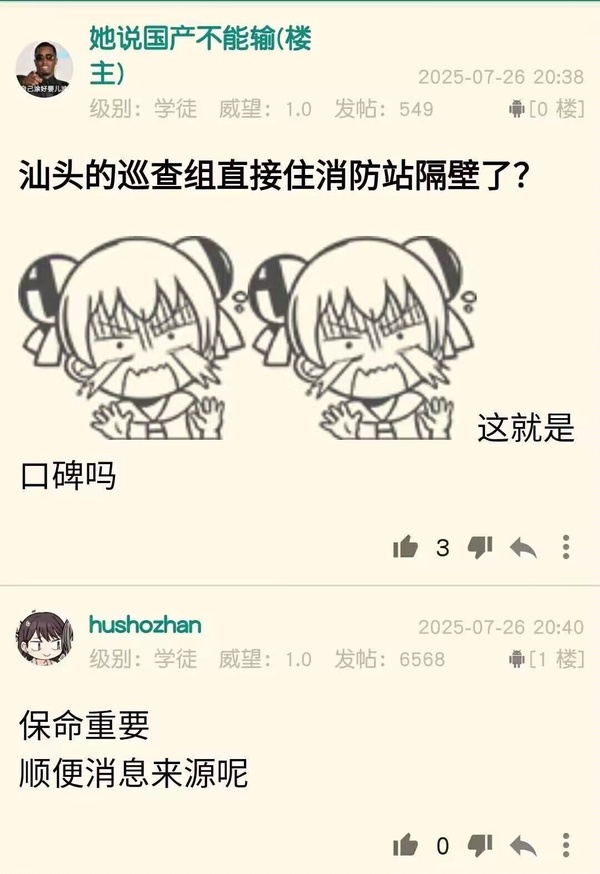Image resolution: width=600 pixels, height=874 pixels.
Task: Tap the original poster's avatar
Action: pyautogui.click(x=45, y=69)
